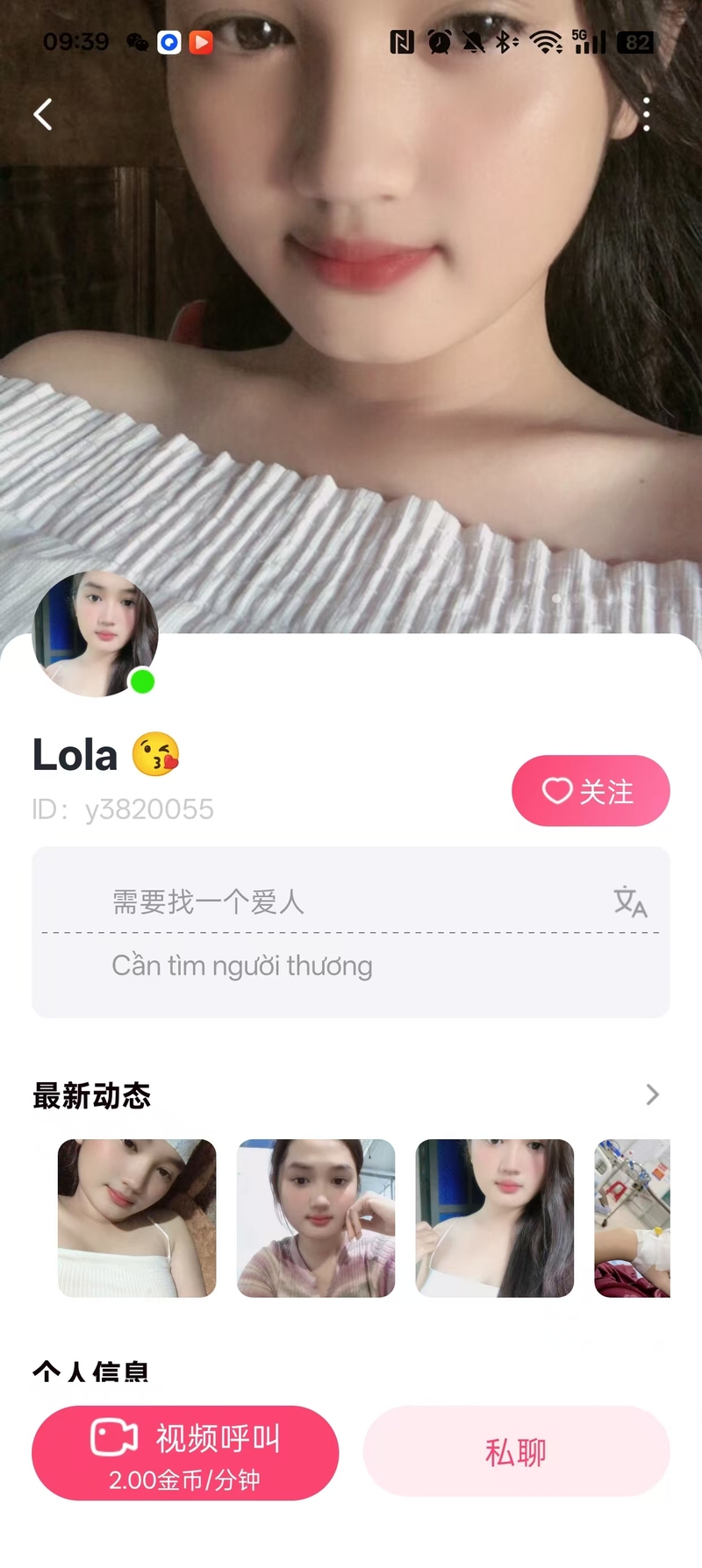View the second photo with pink sweater
The height and width of the screenshot is (1568, 702).
(316, 1217)
